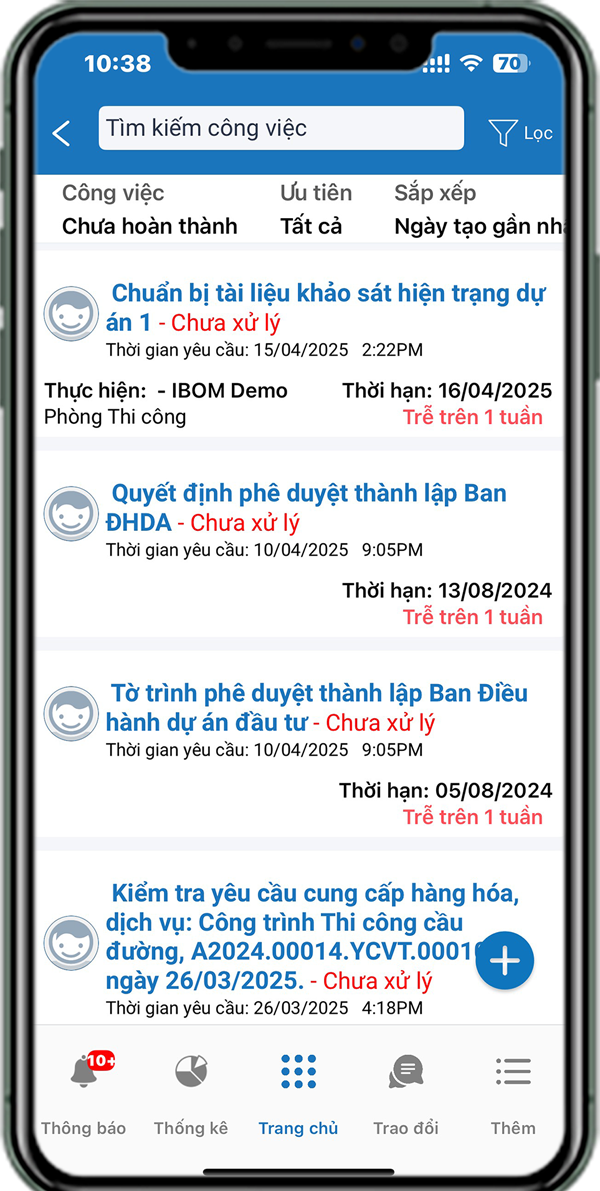Screen dimensions: 600x1191
Task: Expand the Sắp xếp sorting options
Action: click(478, 210)
